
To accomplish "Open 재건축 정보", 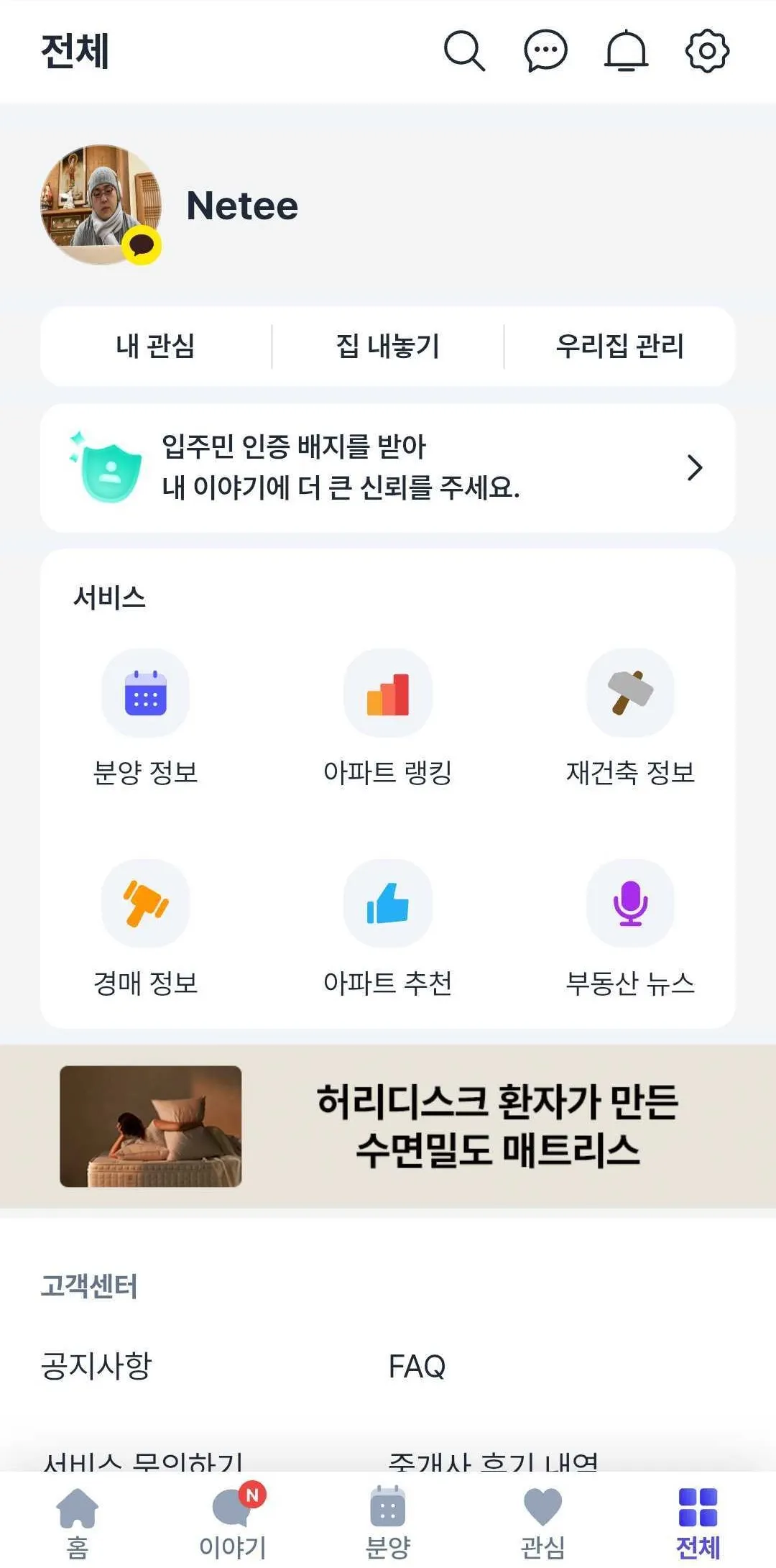I will tap(630, 717).
